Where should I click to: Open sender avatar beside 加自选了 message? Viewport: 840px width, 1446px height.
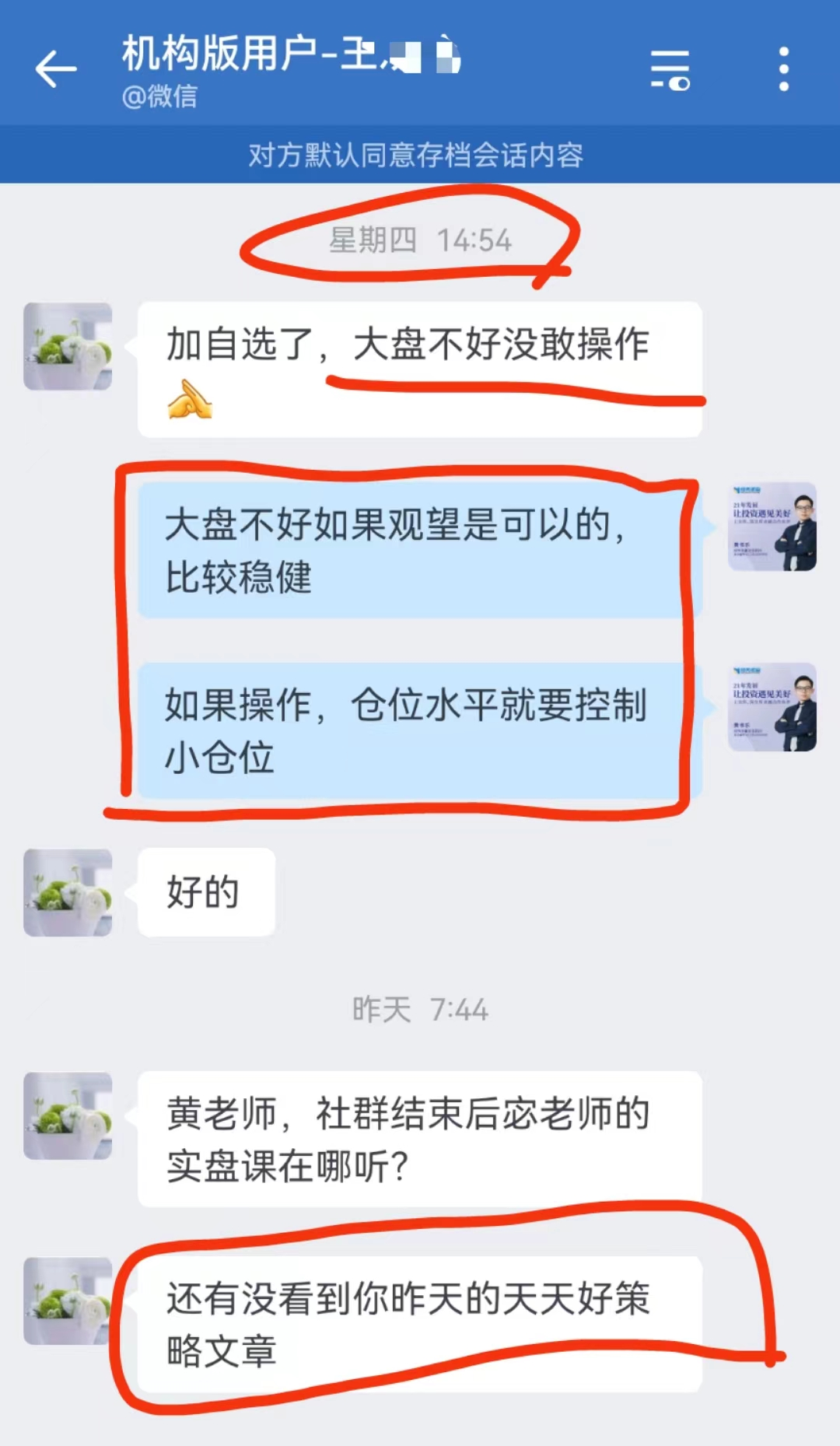[x=68, y=347]
